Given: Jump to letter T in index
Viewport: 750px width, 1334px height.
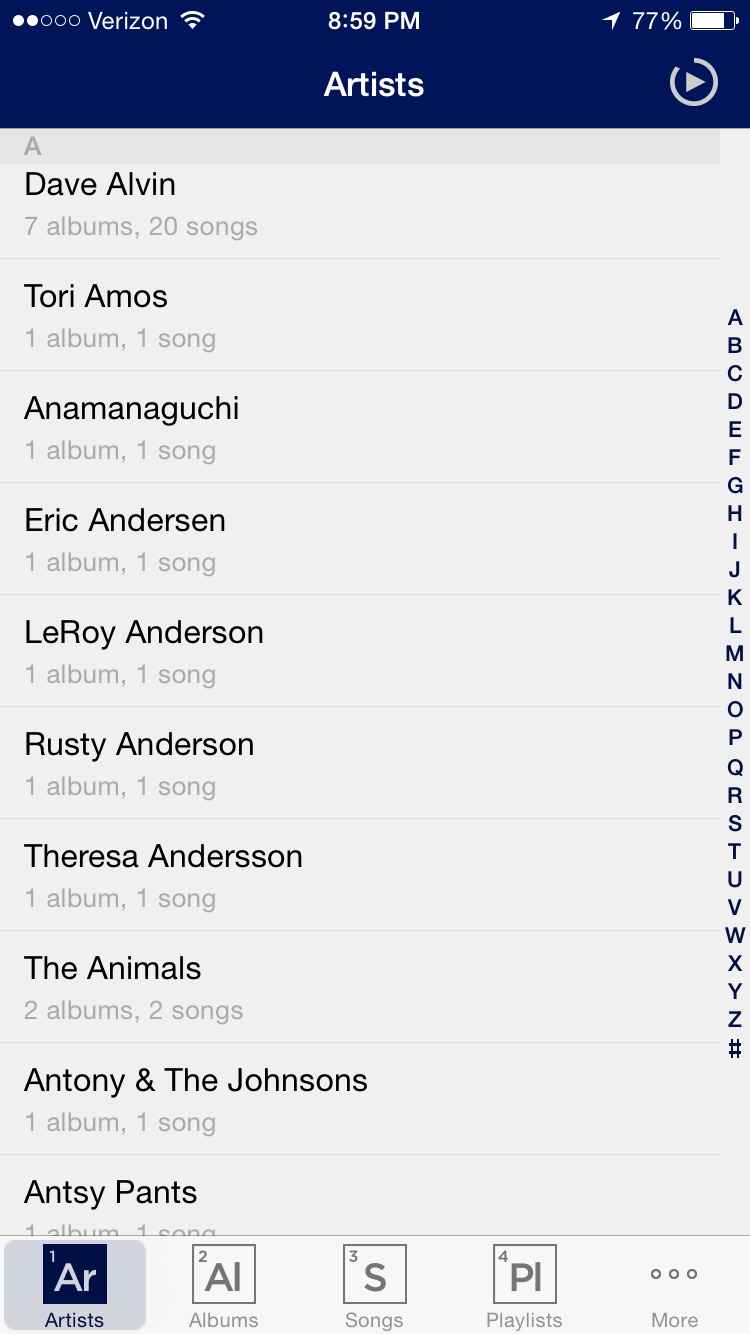Looking at the screenshot, I should [x=735, y=851].
